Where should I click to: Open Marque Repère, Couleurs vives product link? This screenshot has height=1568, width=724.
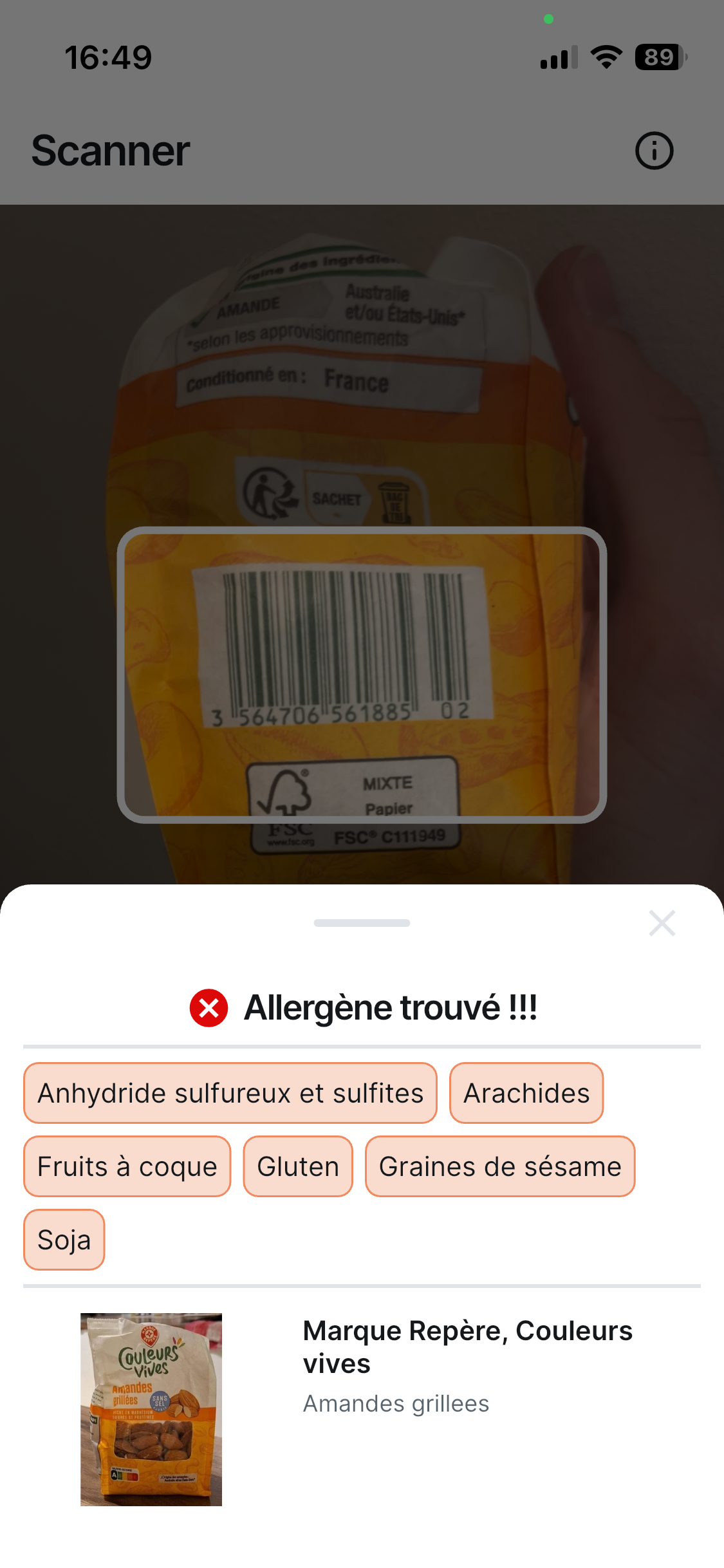(468, 1347)
